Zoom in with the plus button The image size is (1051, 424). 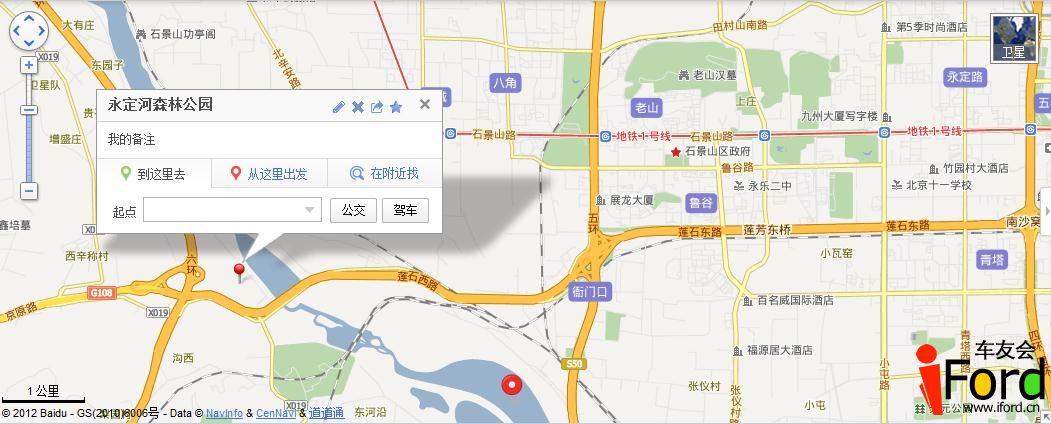click(x=29, y=65)
